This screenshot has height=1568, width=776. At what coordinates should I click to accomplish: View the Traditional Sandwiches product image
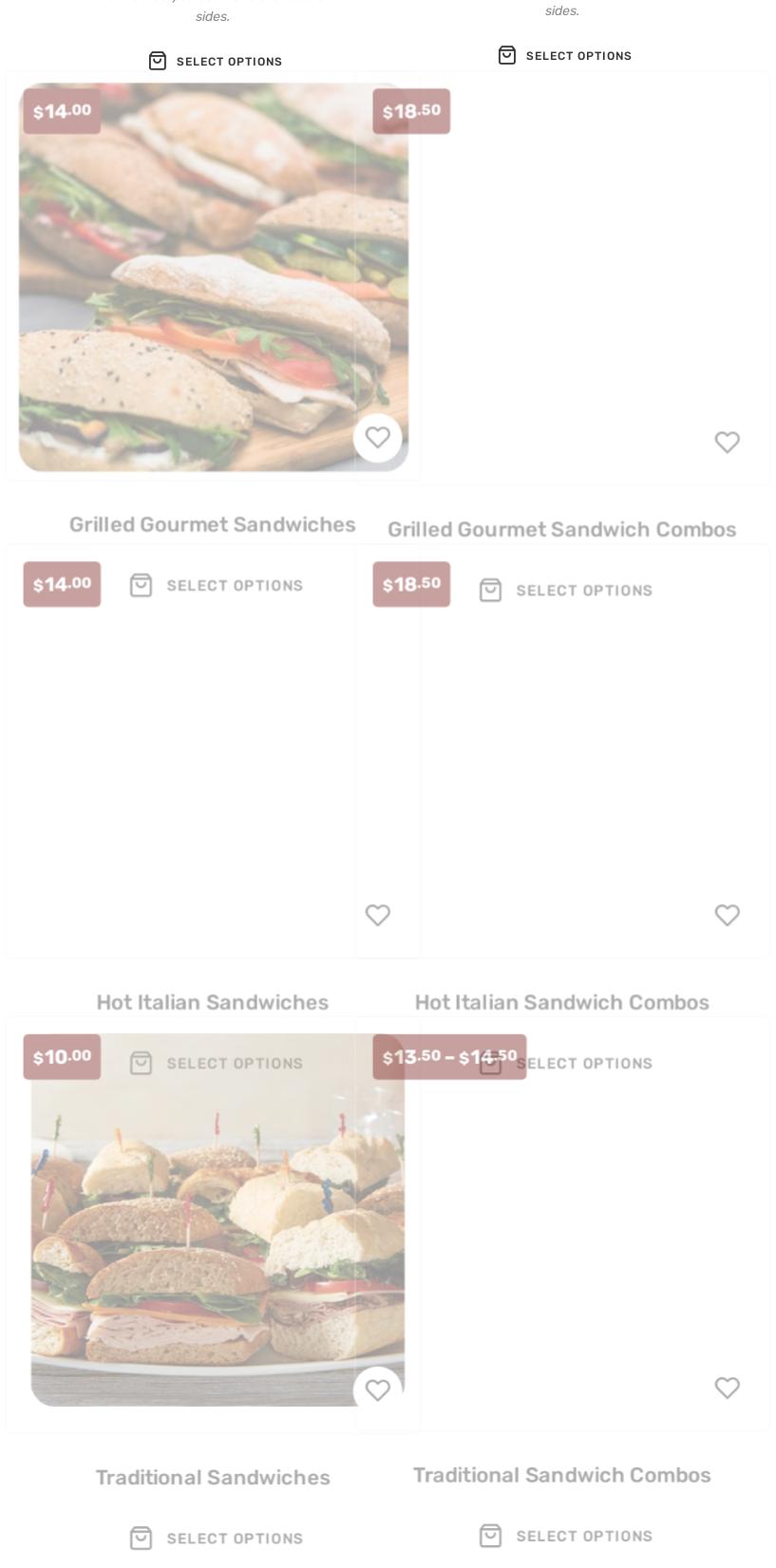217,1220
